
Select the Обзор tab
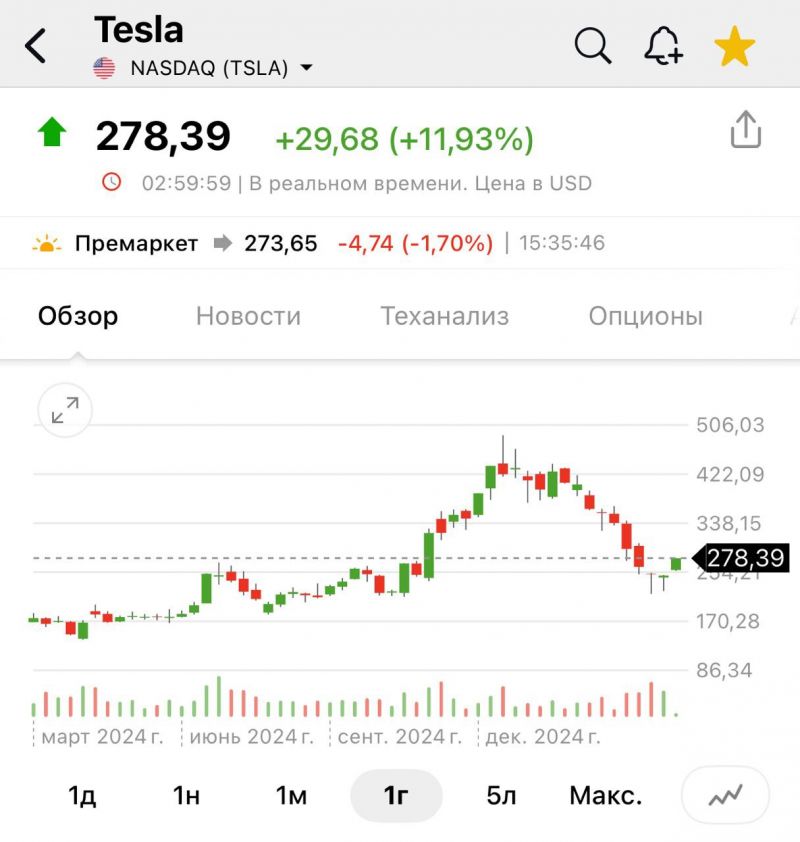(78, 316)
